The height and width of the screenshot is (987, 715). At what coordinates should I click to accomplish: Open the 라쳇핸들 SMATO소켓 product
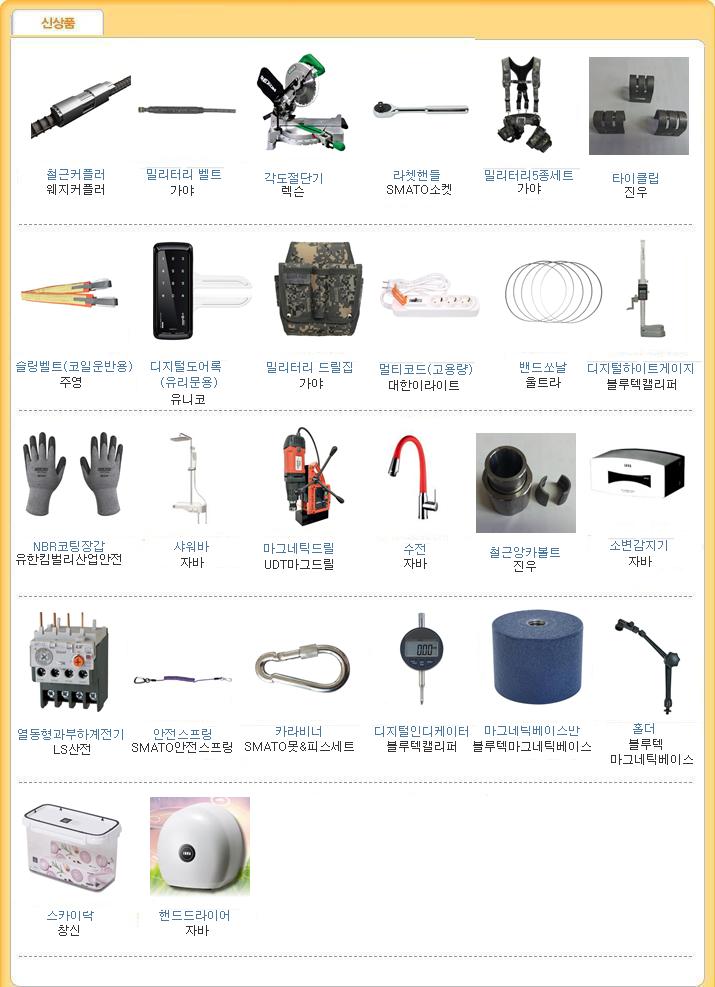click(x=418, y=175)
